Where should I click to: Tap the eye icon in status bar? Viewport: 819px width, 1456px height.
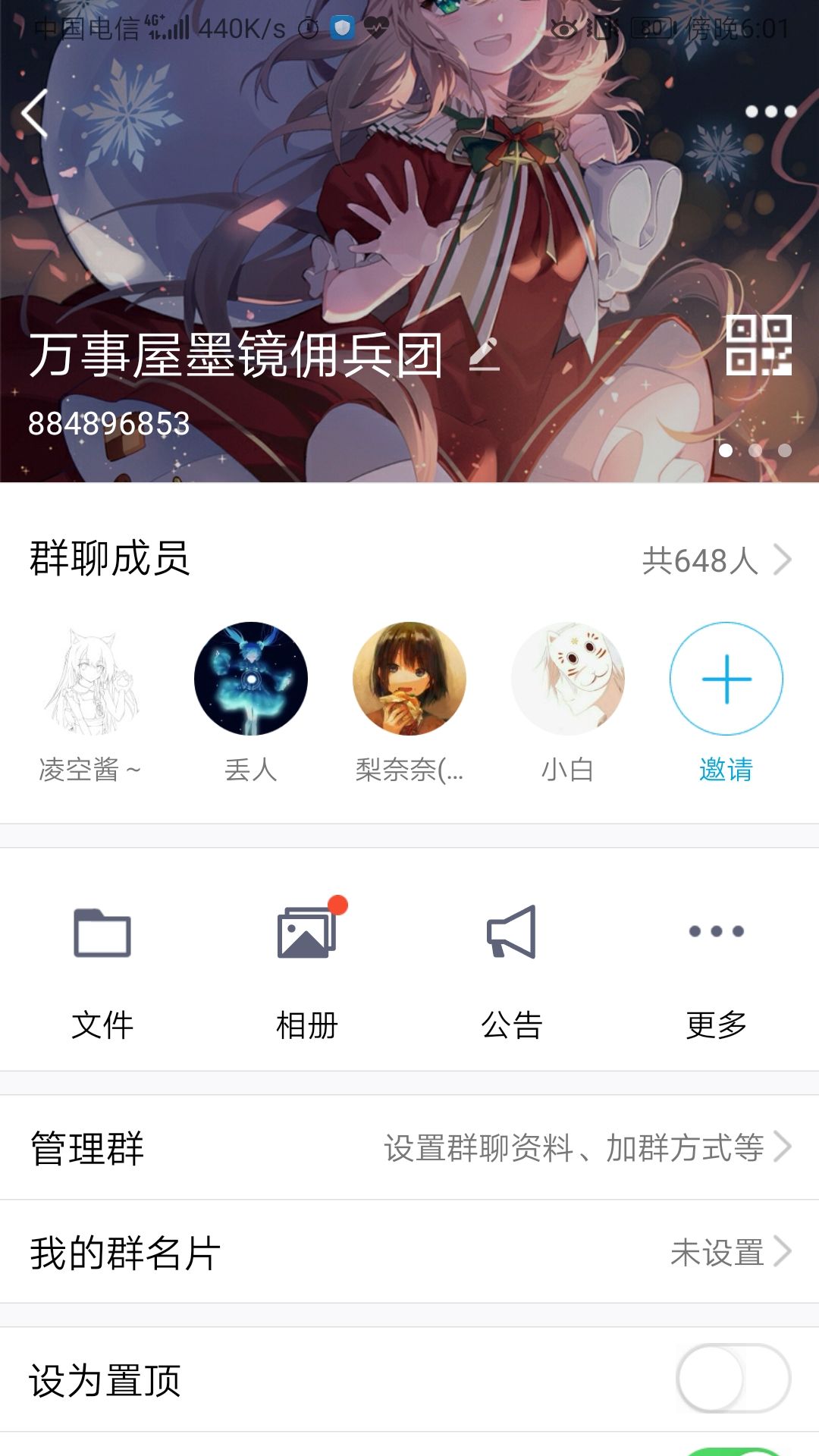coord(565,27)
